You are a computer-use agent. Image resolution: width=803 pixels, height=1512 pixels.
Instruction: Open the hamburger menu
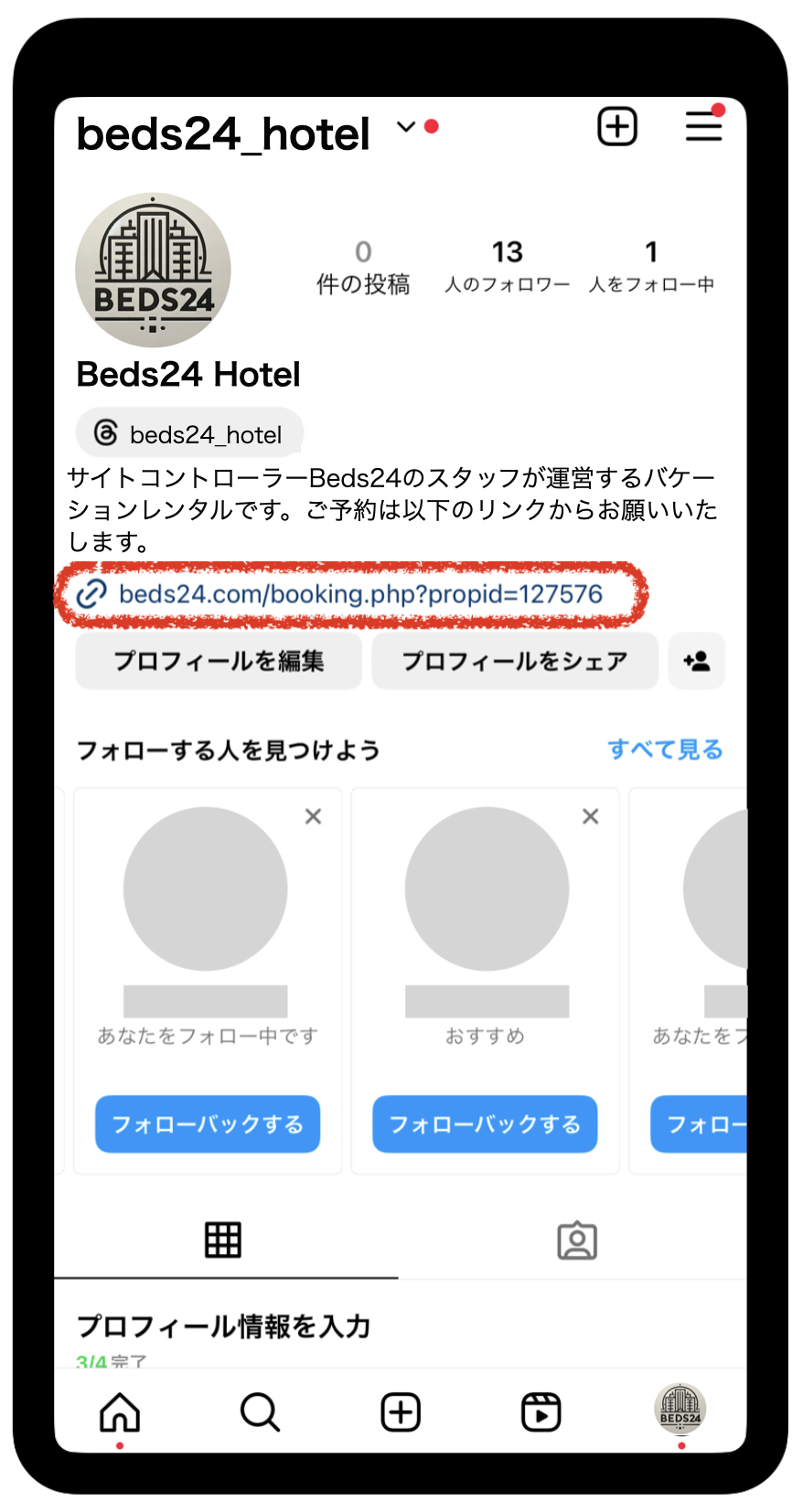tap(703, 126)
